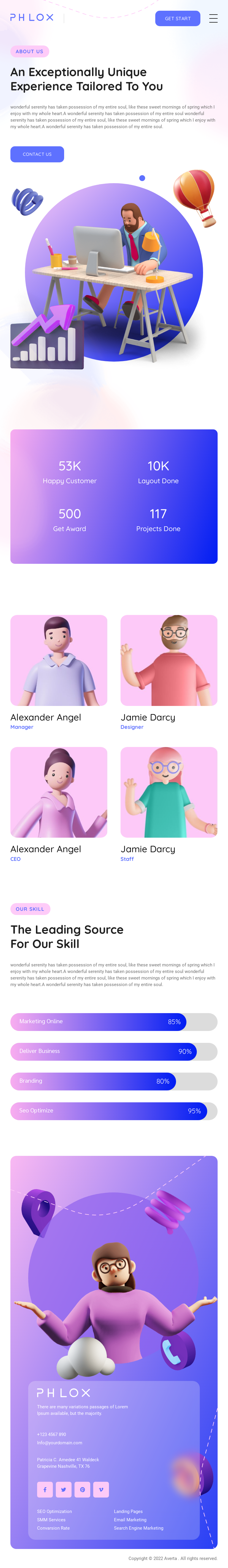Tap the GET START button
Image resolution: width=228 pixels, height=1568 pixels.
[x=178, y=18]
